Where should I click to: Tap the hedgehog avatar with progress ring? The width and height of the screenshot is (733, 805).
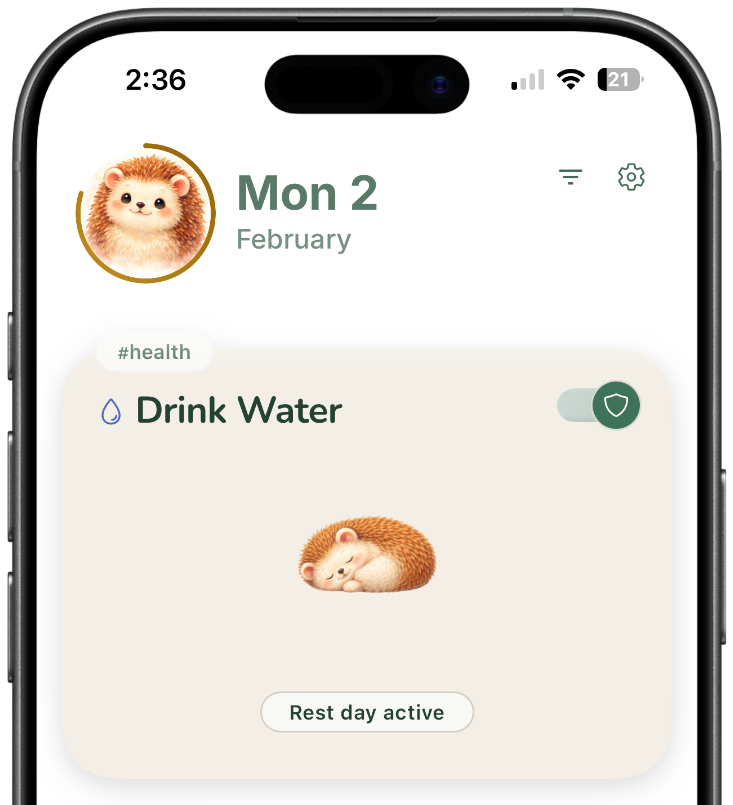[x=146, y=214]
